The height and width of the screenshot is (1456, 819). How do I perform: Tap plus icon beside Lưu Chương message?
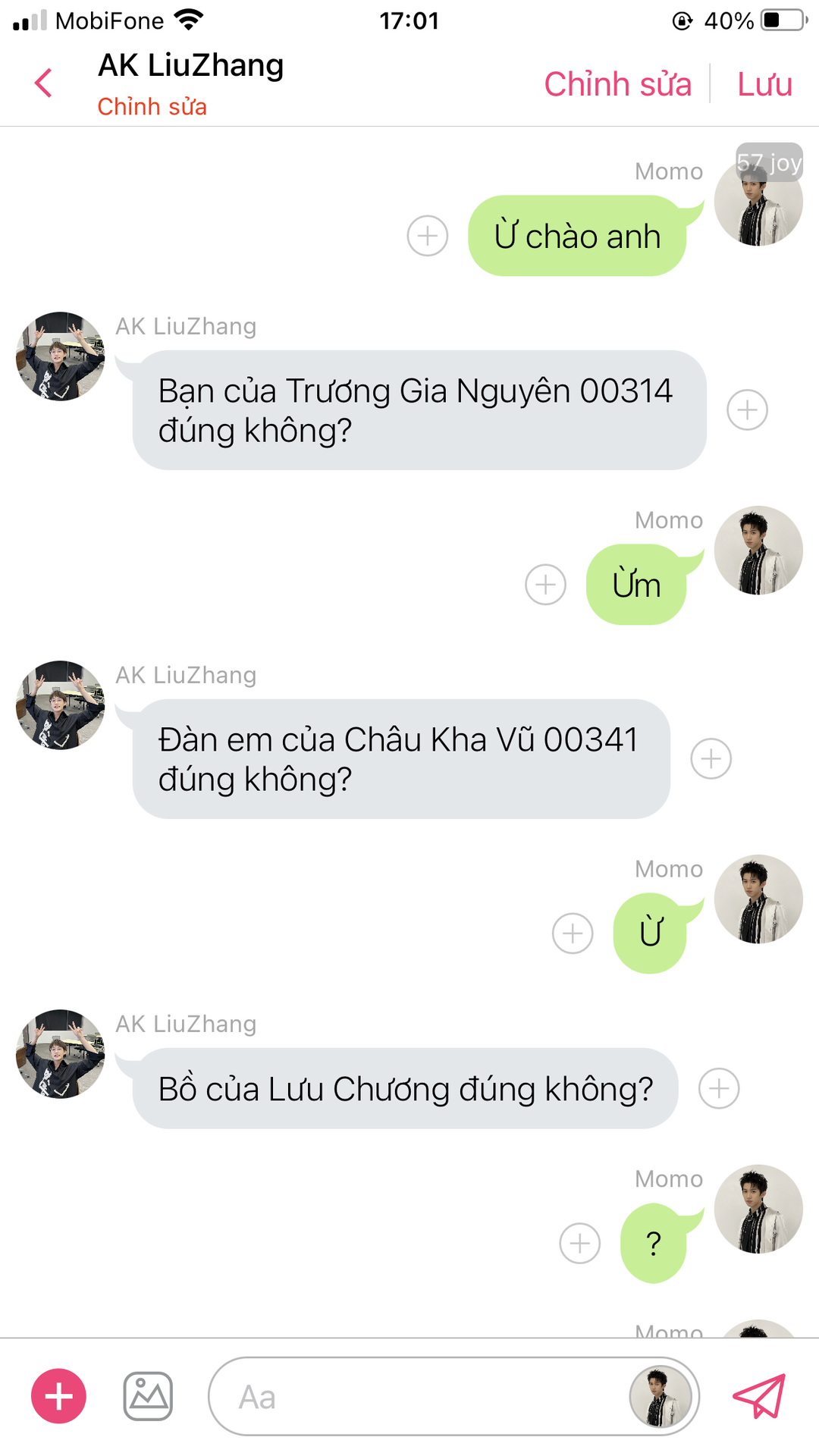click(x=718, y=1089)
